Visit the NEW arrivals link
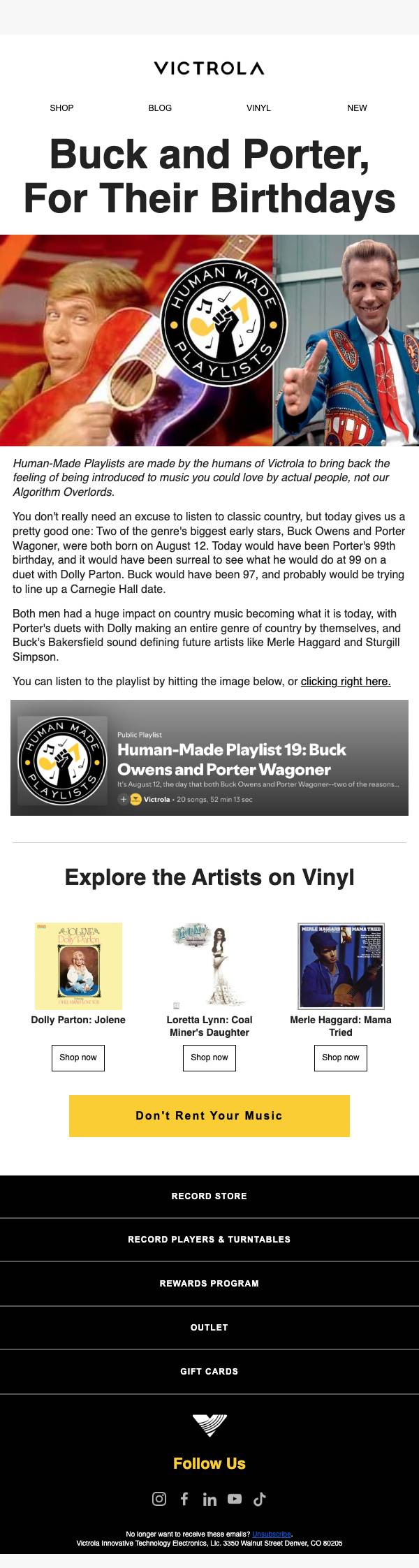This screenshot has width=419, height=1568. click(x=357, y=108)
